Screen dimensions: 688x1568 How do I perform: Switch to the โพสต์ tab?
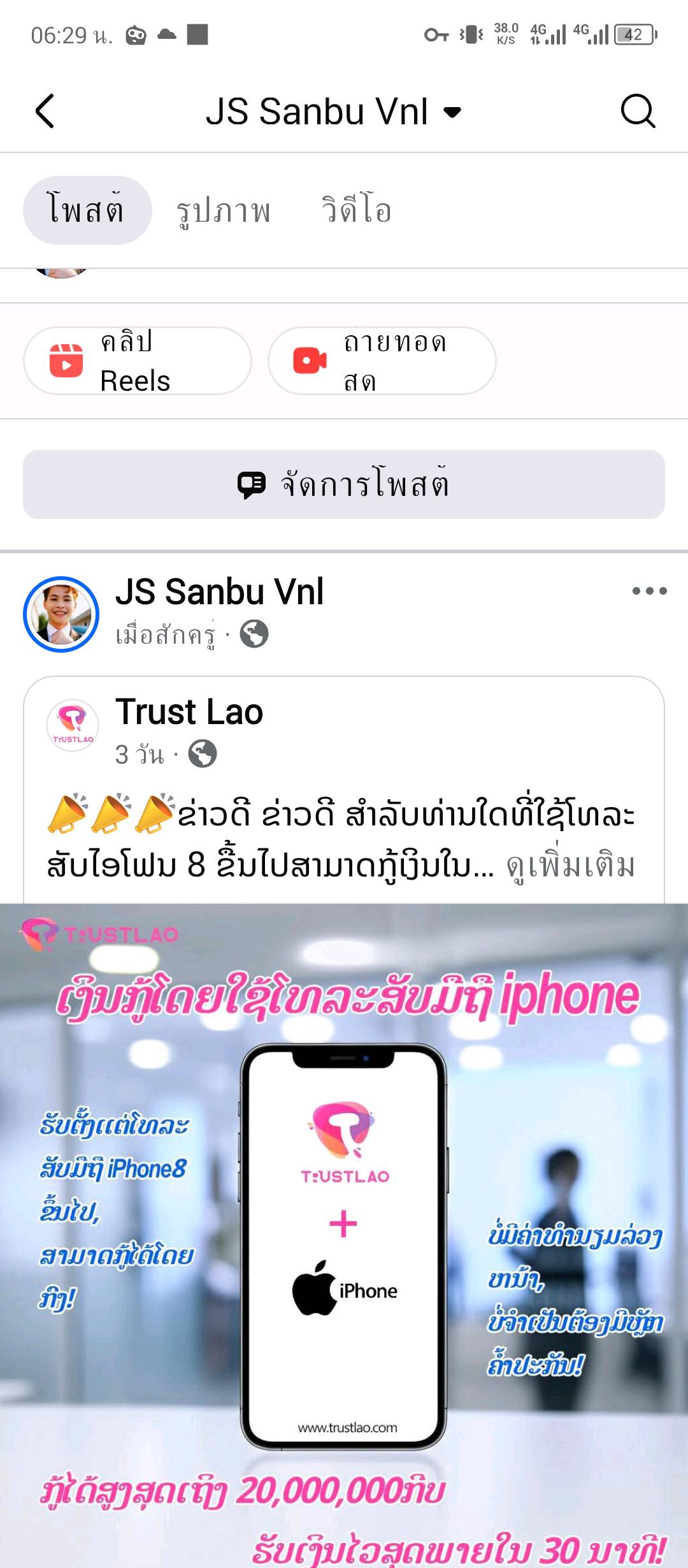pyautogui.click(x=87, y=210)
